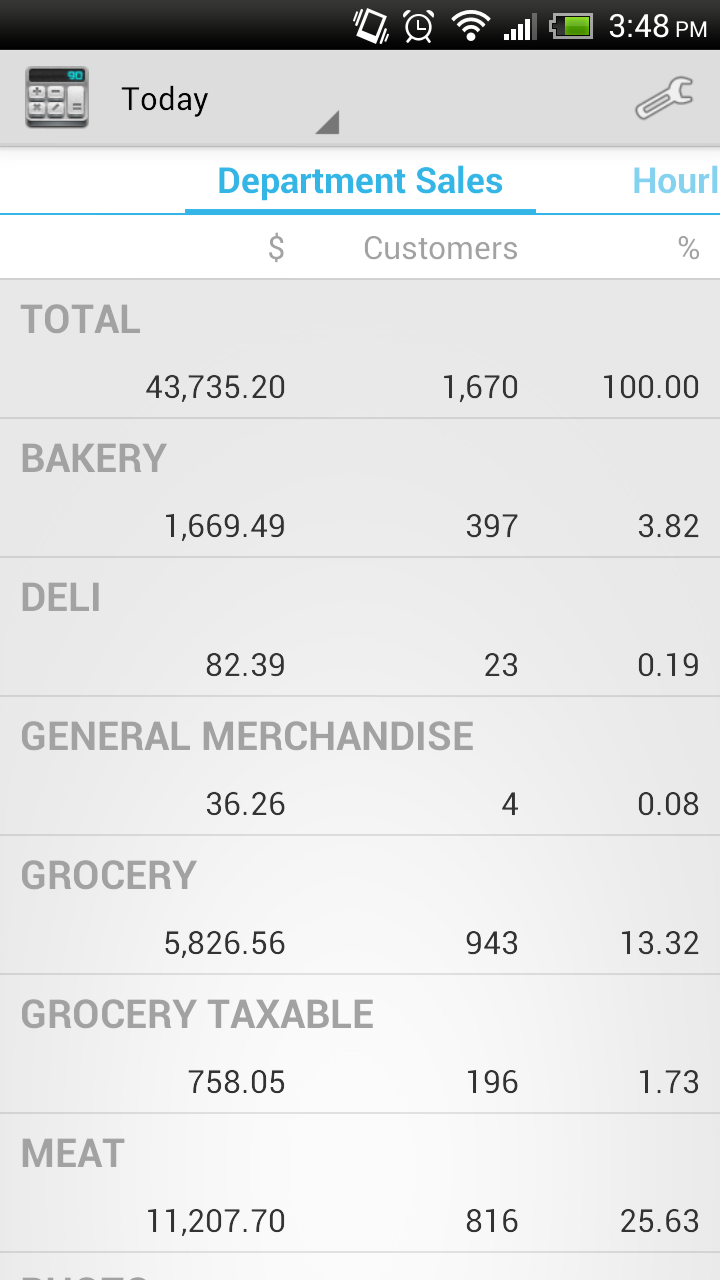The height and width of the screenshot is (1280, 720).
Task: Open the DELI department row
Action: [x=360, y=627]
